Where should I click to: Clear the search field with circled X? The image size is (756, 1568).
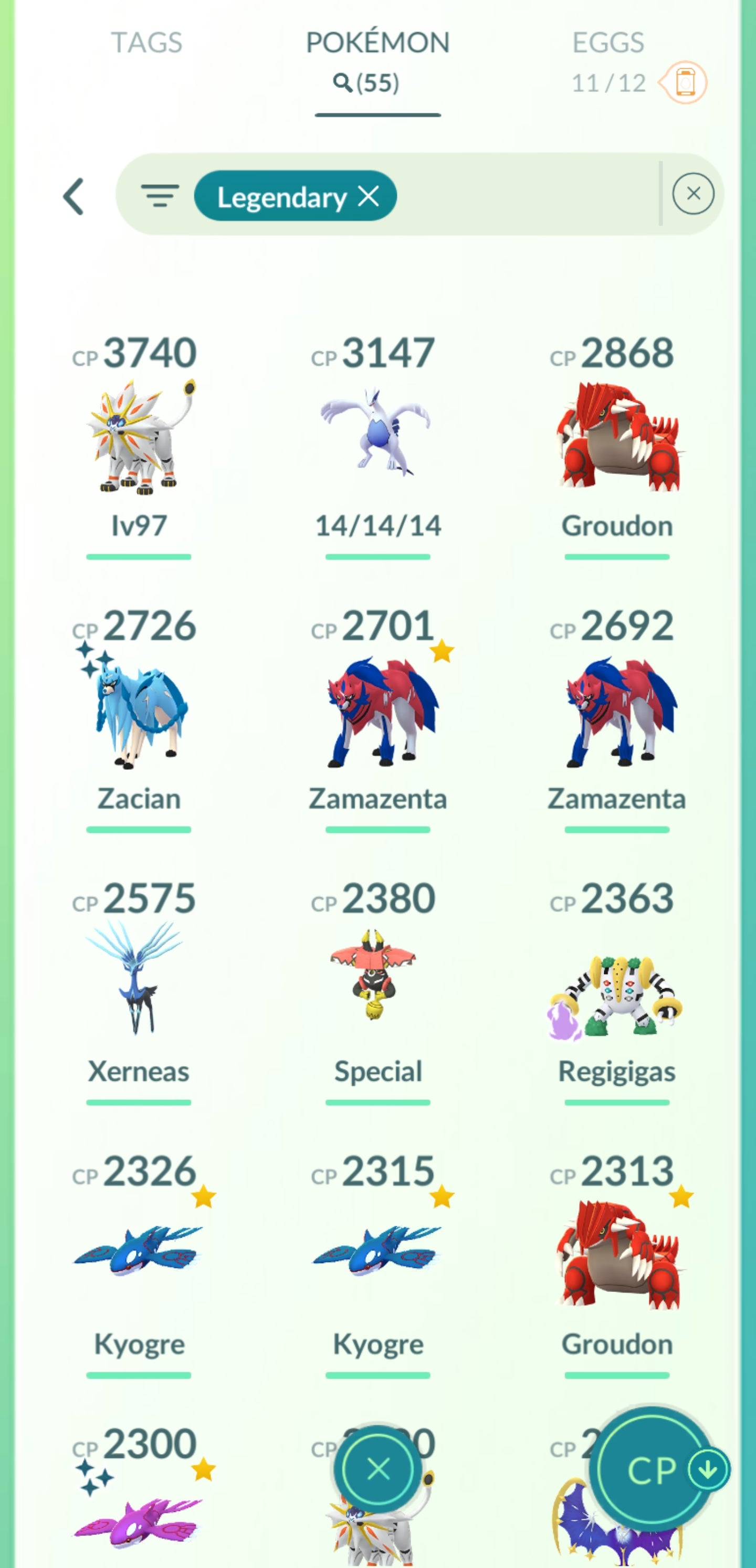[x=692, y=194]
